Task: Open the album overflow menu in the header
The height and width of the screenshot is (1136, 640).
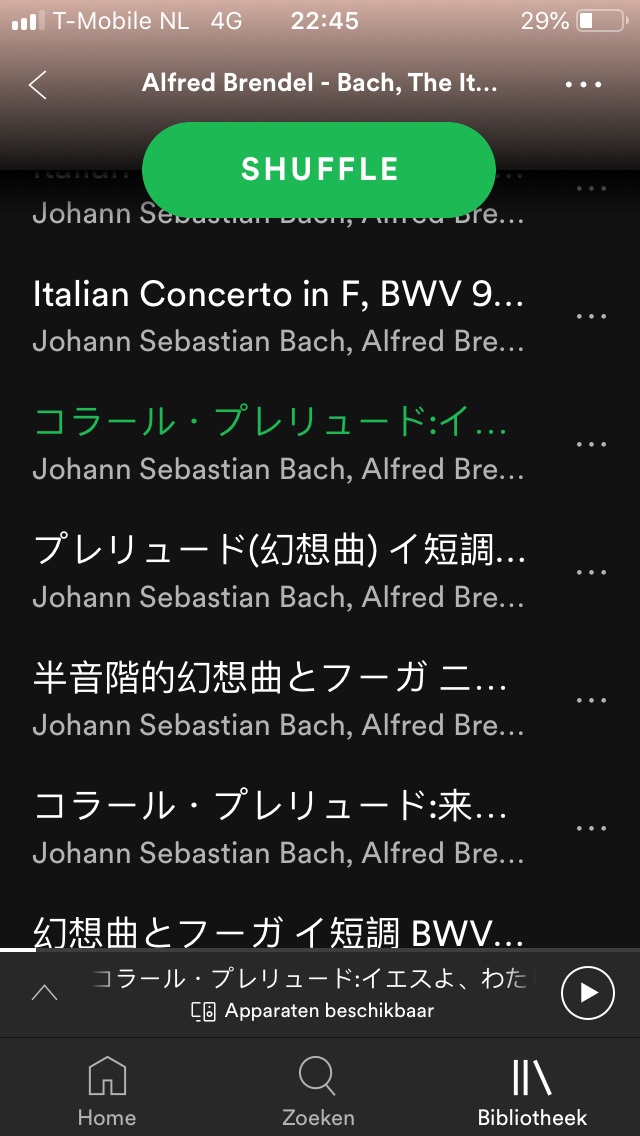Action: pos(583,85)
